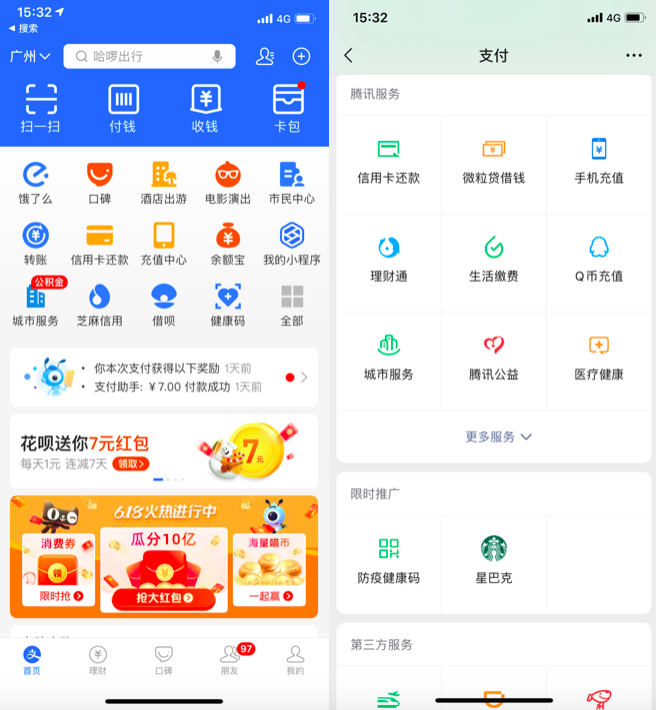Go back from the 支付 page

pyautogui.click(x=348, y=56)
